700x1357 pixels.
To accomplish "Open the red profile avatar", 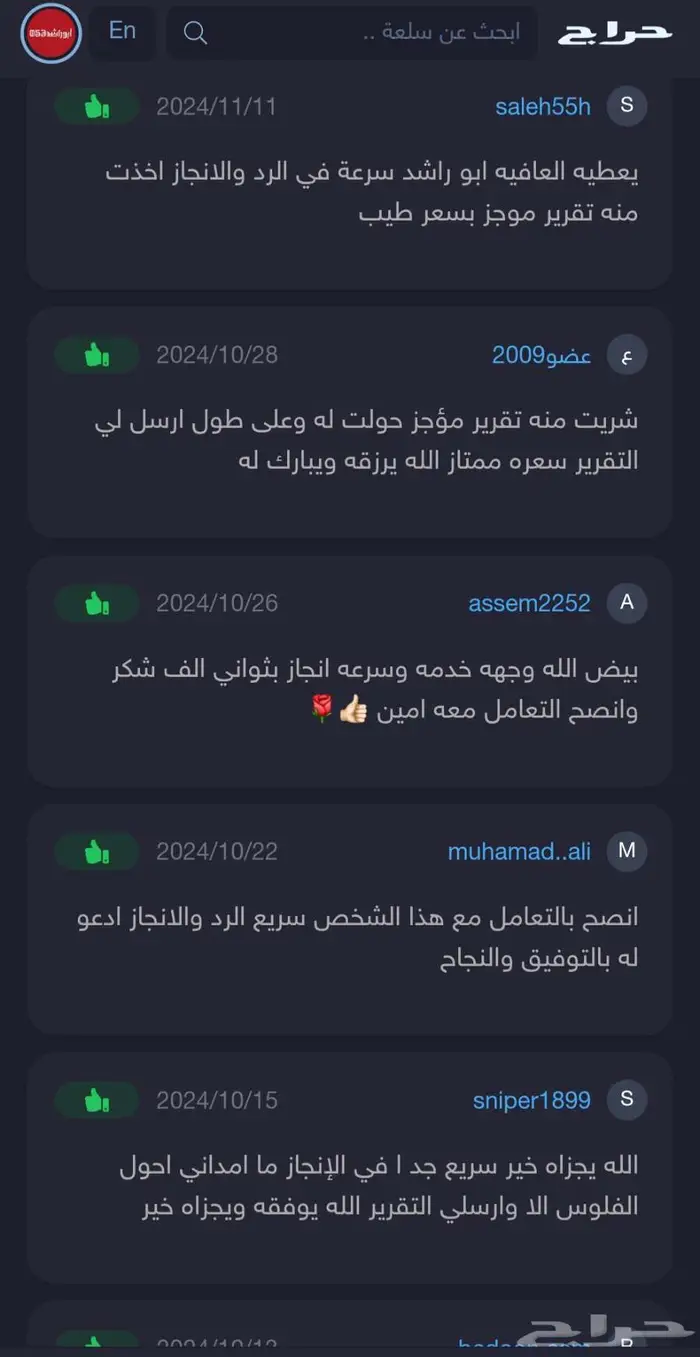I will [50, 33].
